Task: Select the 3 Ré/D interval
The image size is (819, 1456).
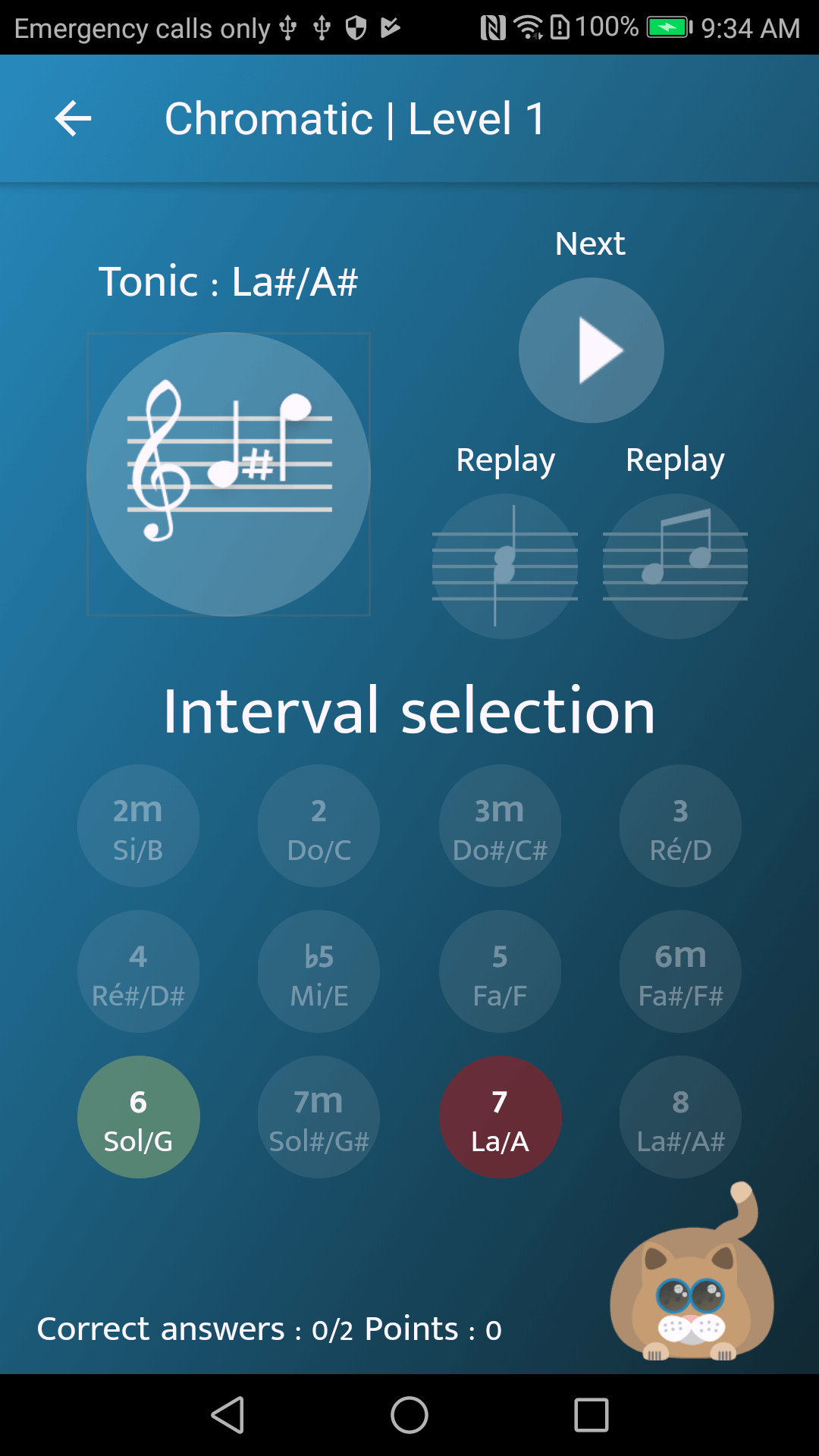Action: (x=680, y=827)
